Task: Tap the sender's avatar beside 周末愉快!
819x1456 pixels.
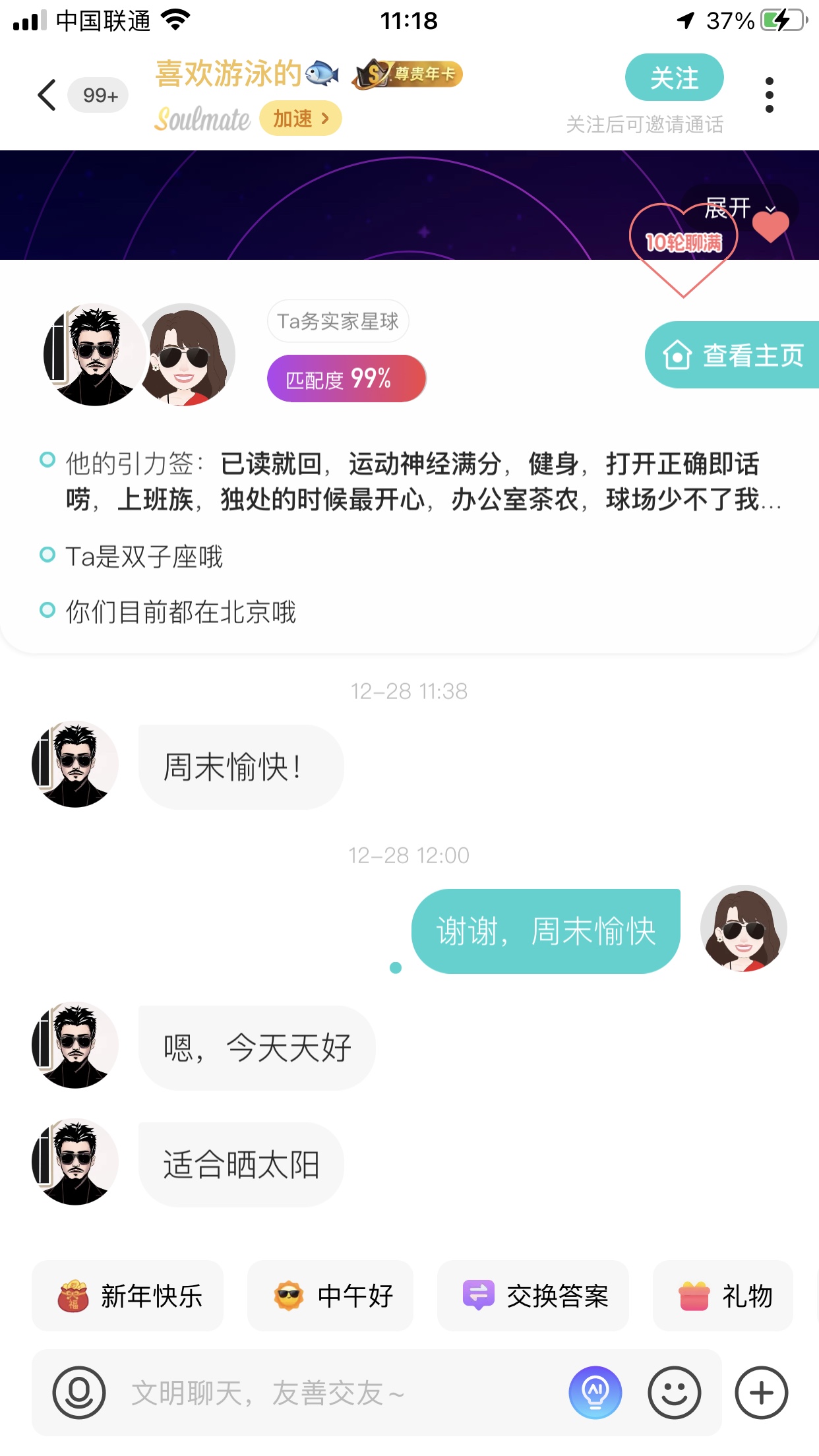Action: (75, 764)
